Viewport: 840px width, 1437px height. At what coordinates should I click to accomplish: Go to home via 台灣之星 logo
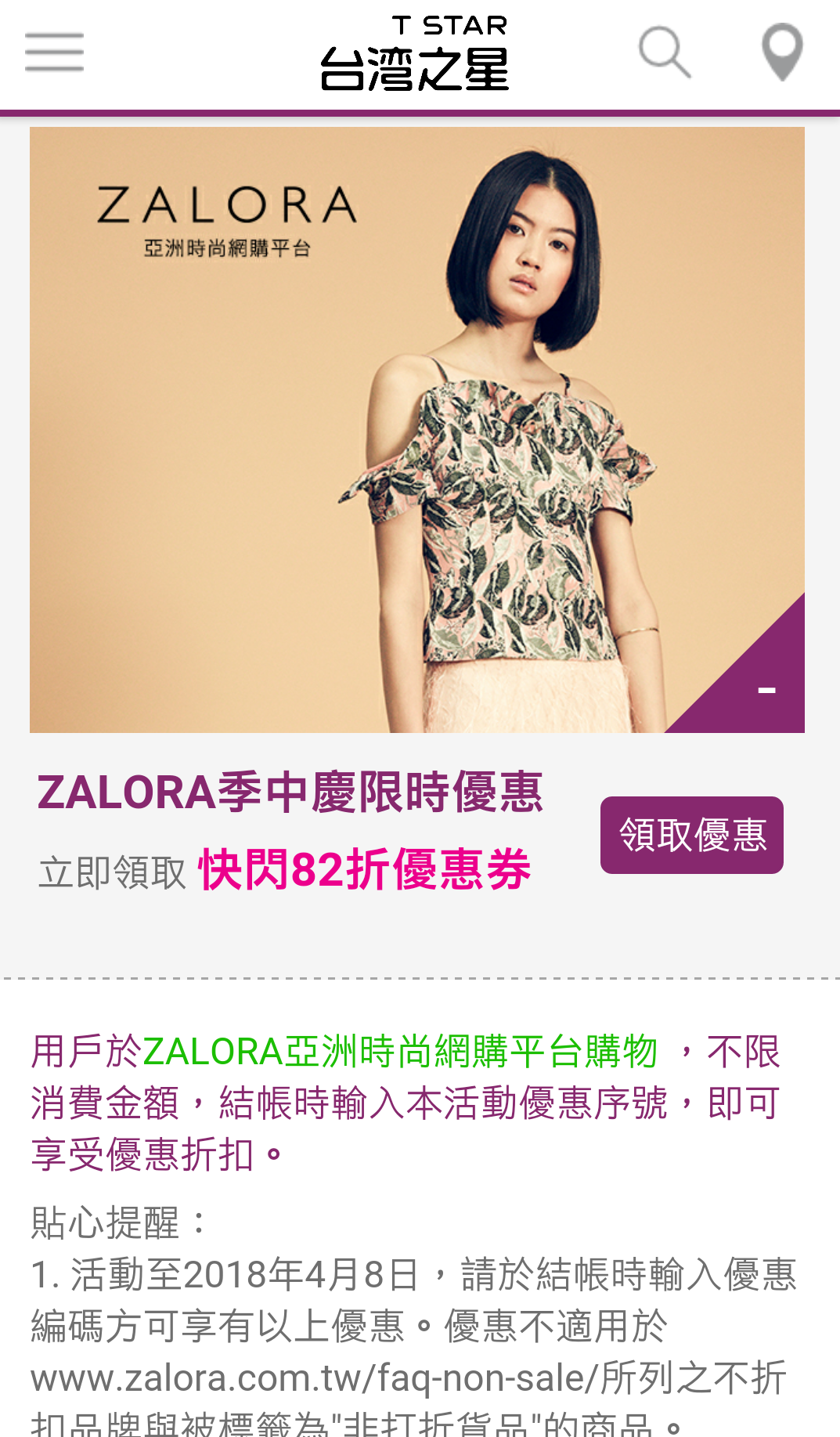point(415,53)
